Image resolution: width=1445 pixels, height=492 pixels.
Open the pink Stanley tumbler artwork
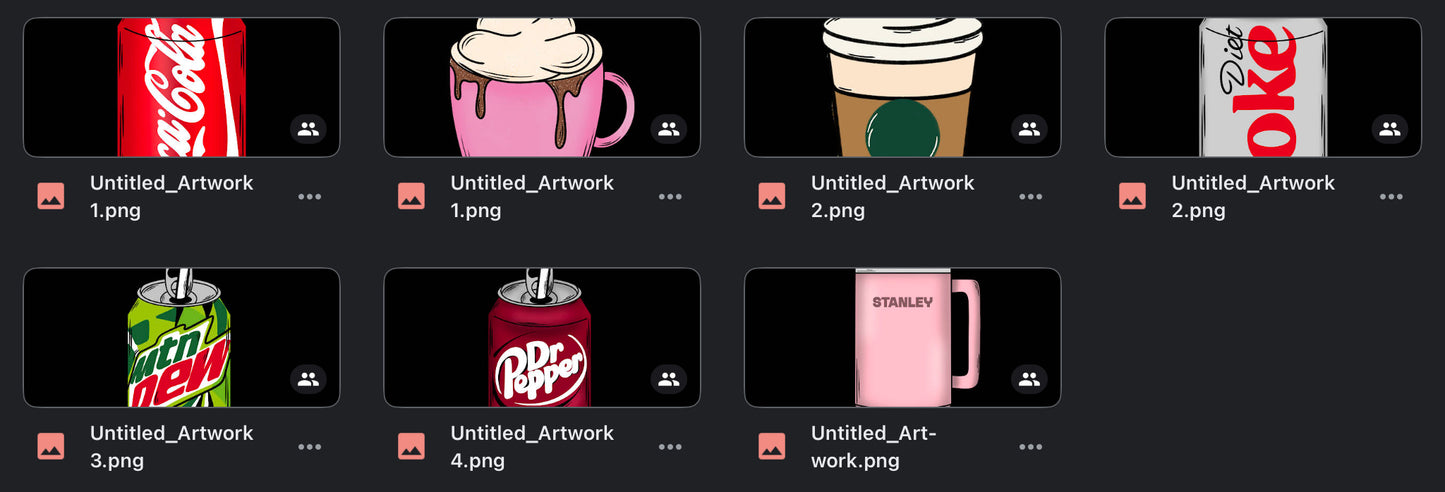902,338
